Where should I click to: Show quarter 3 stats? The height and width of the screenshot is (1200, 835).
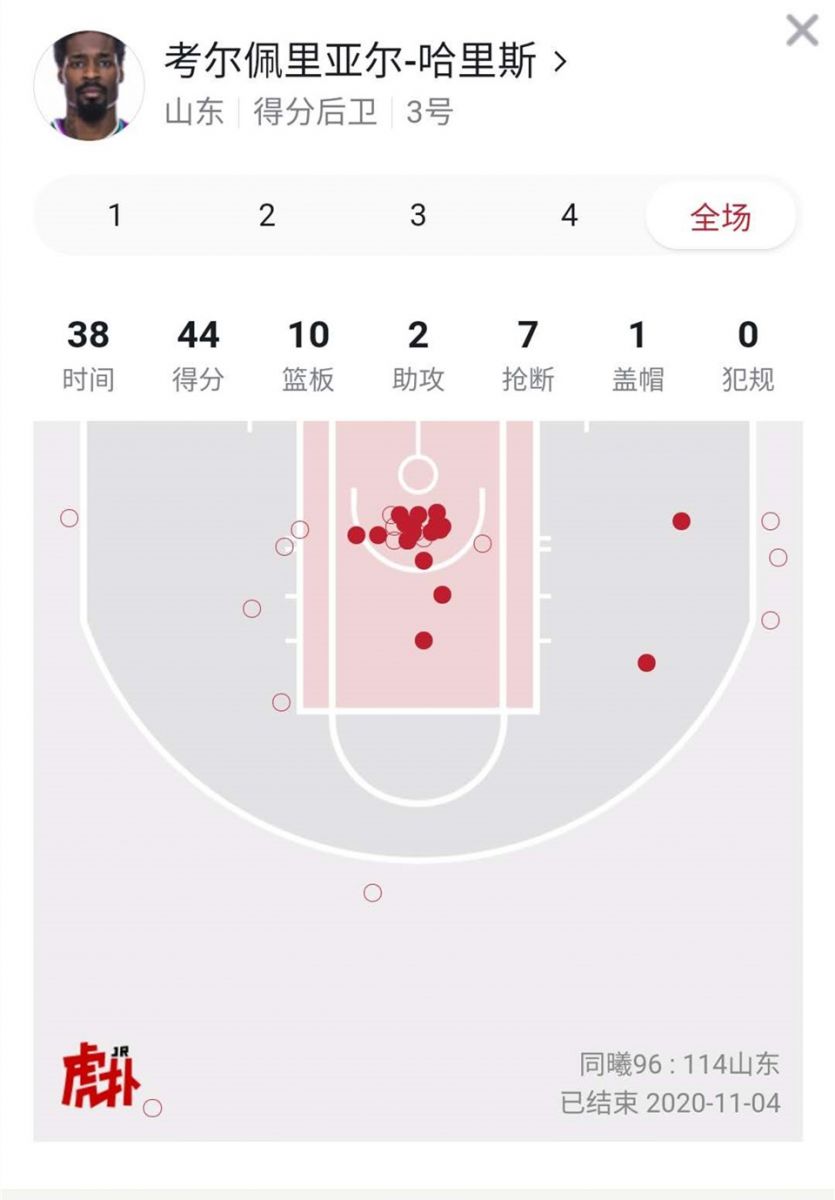pos(418,215)
